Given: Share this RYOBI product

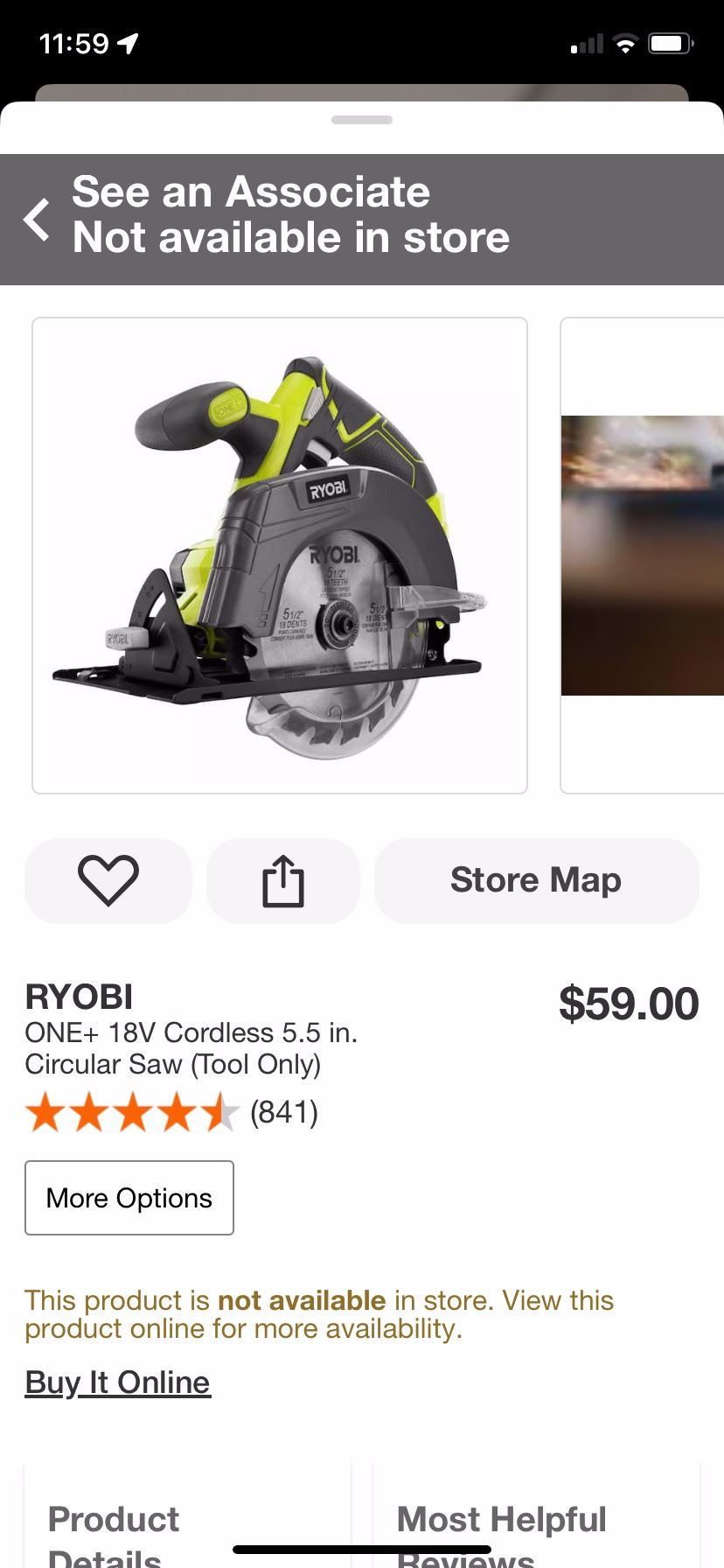Looking at the screenshot, I should tap(283, 880).
